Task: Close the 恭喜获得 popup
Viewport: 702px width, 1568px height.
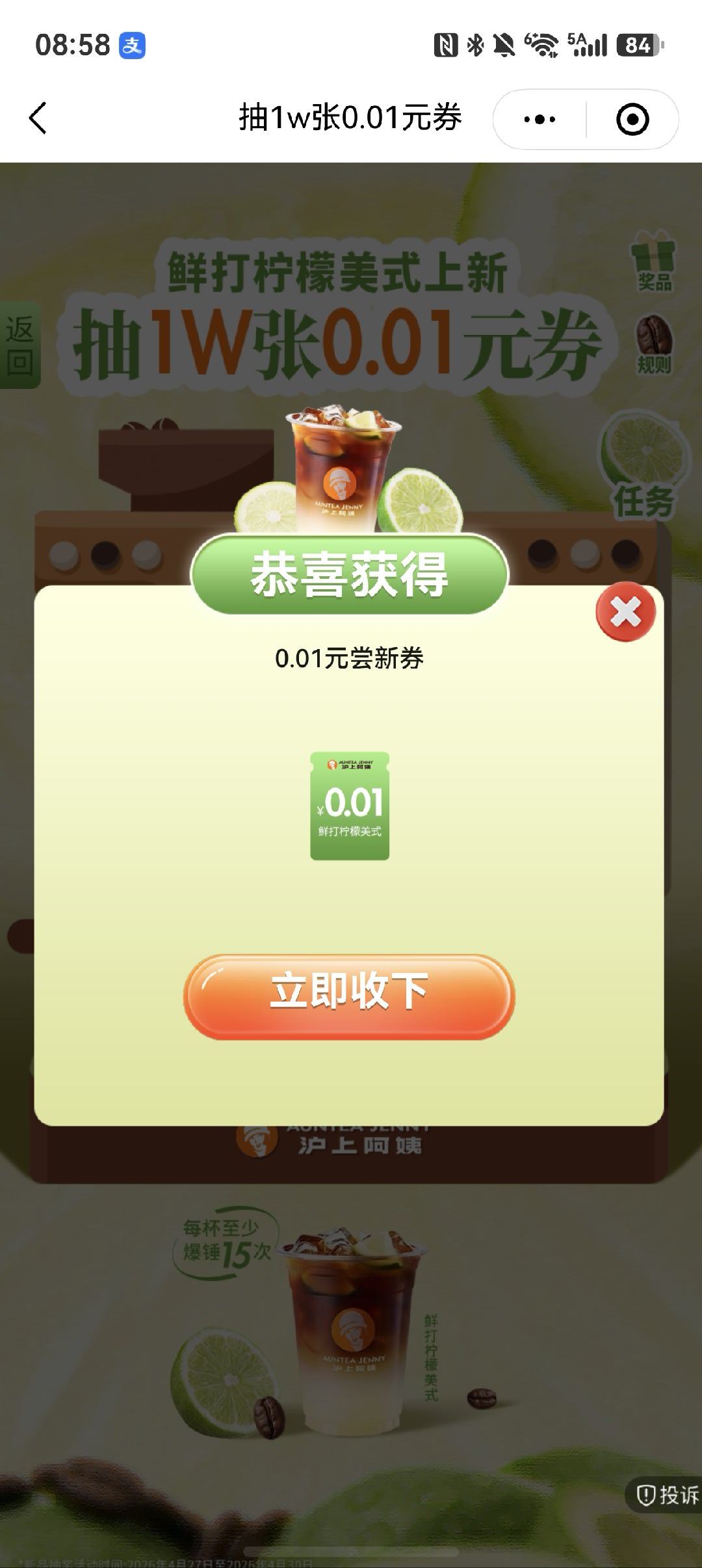Action: click(625, 612)
